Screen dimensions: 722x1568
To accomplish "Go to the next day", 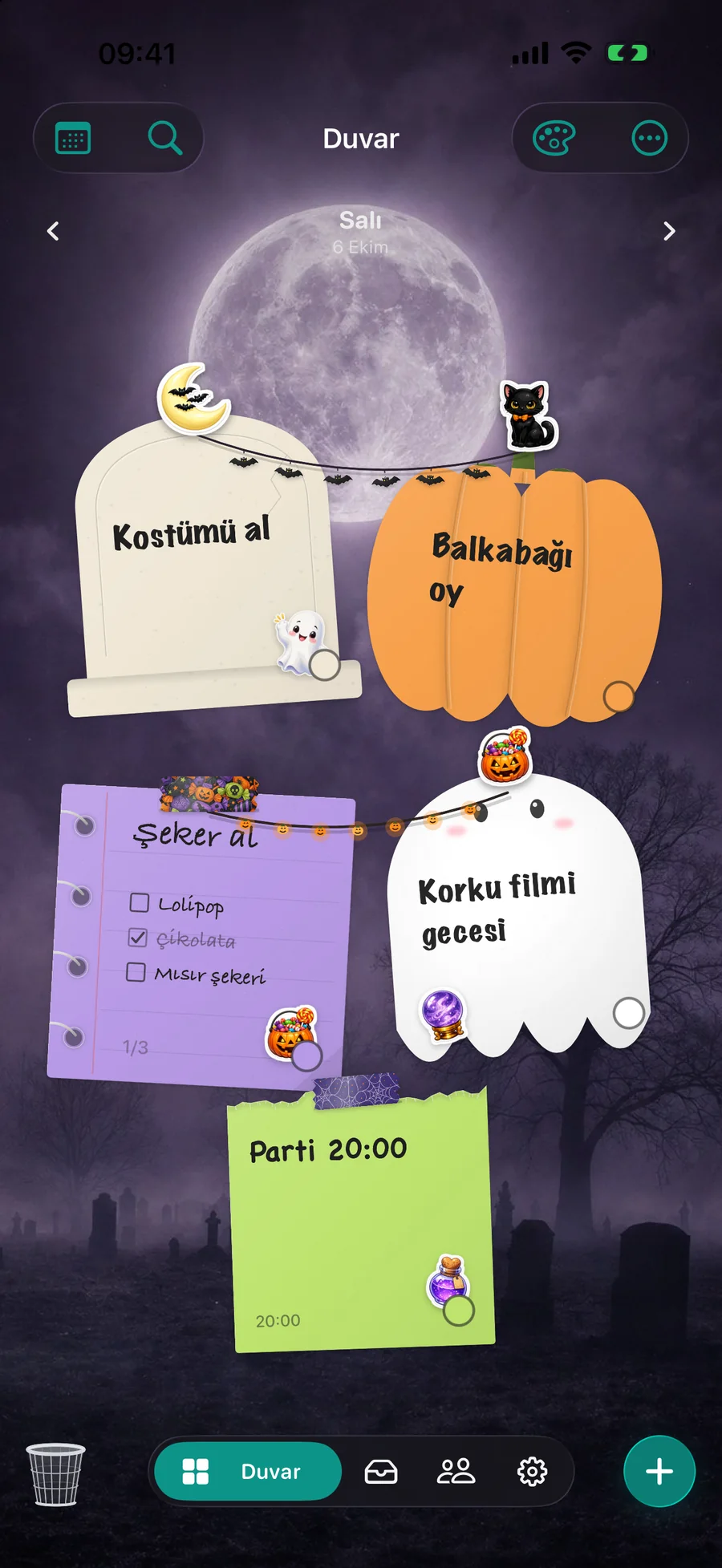I will [x=669, y=231].
